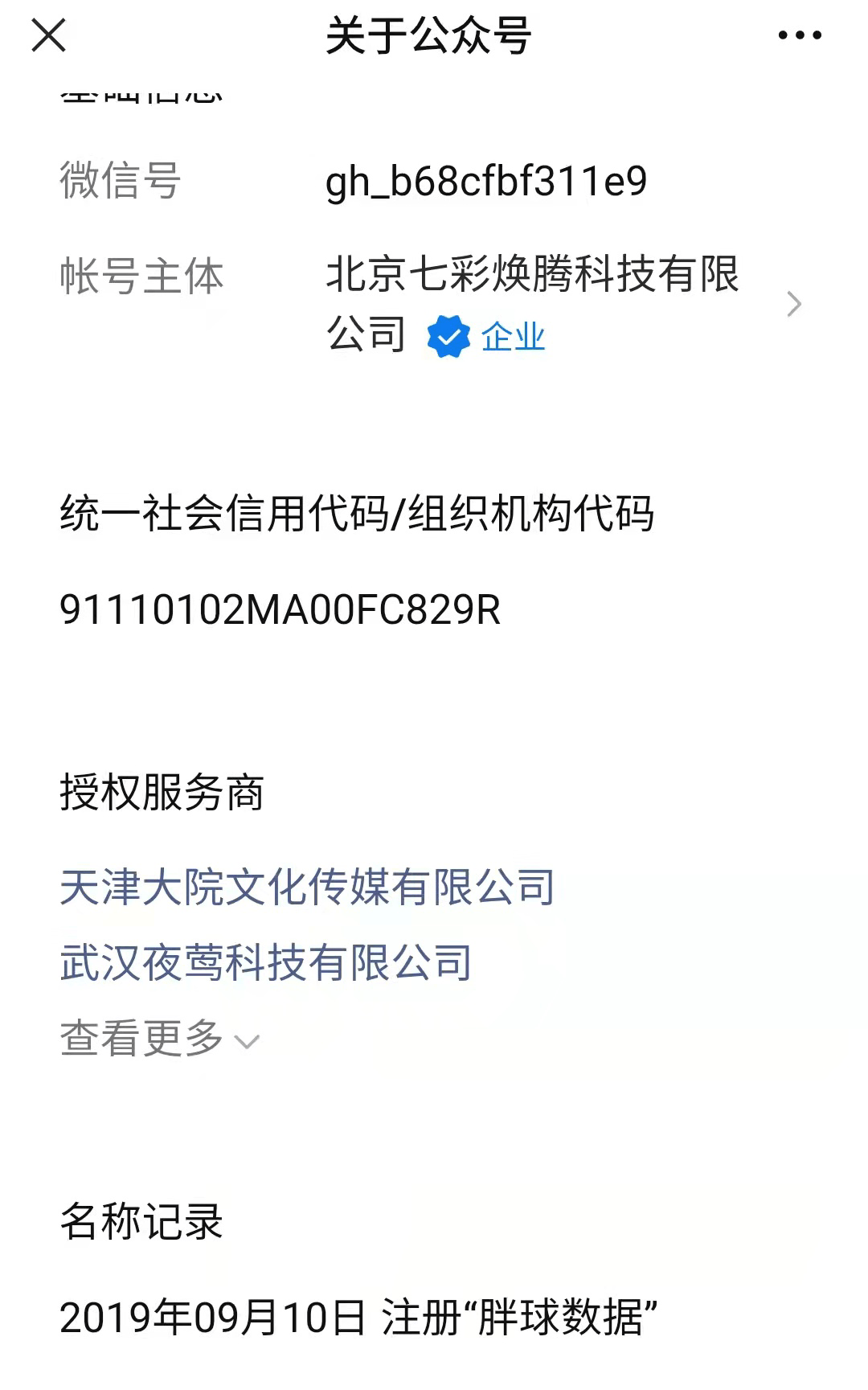Open 天津大院文化传媒有限公司 link
The height and width of the screenshot is (1390, 868).
click(x=307, y=888)
